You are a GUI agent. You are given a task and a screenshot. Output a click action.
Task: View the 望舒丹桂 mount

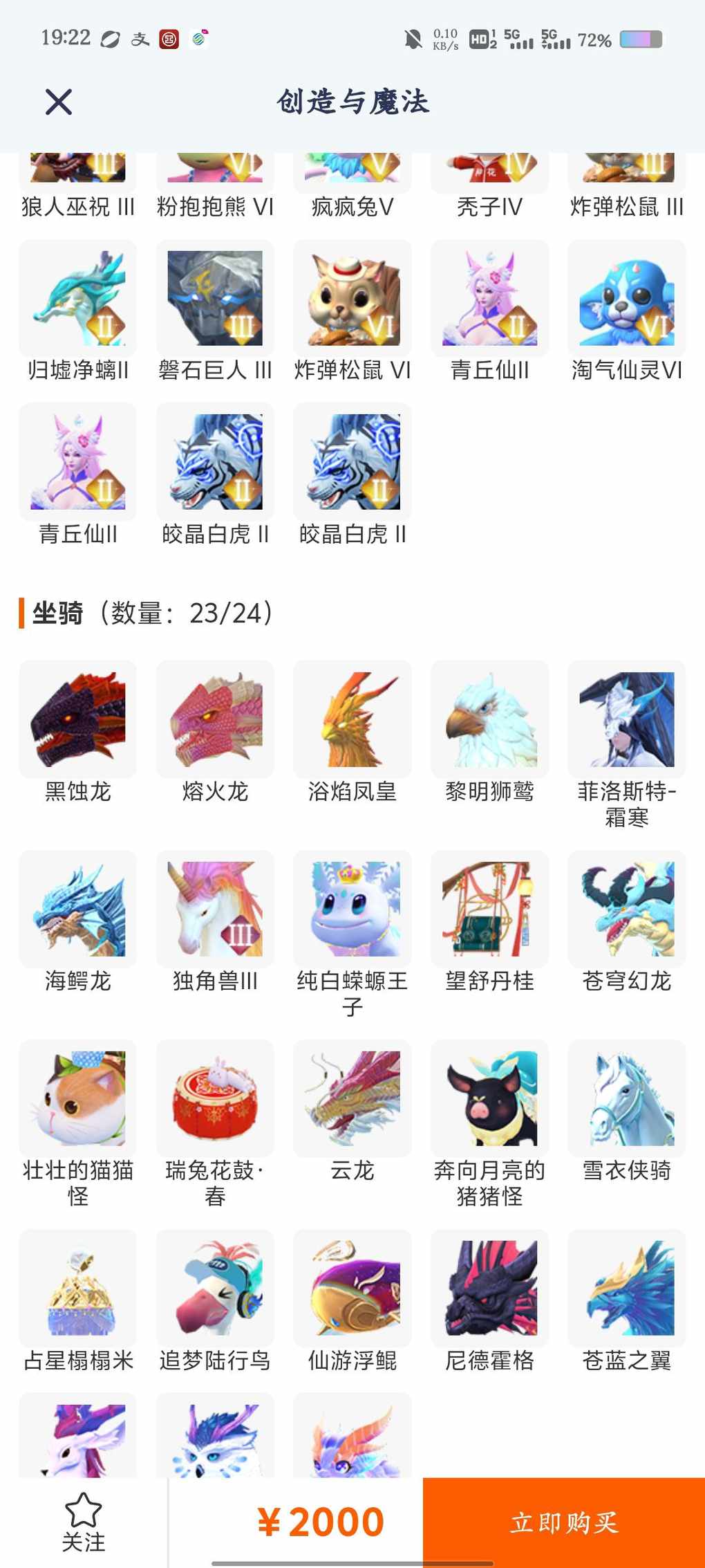[x=489, y=909]
